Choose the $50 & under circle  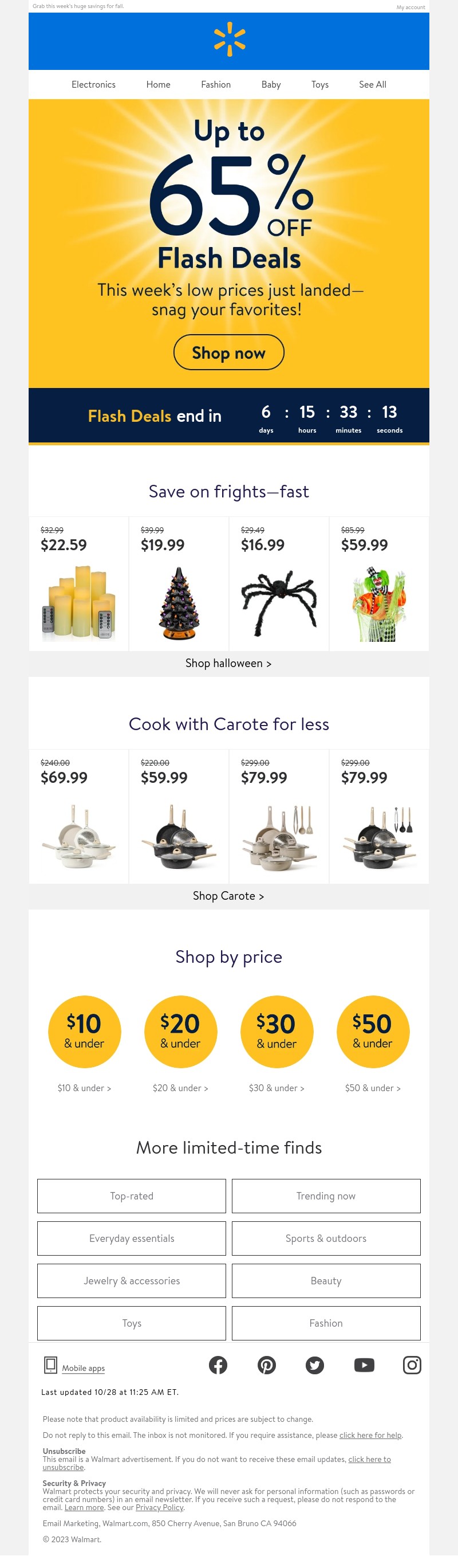coord(373,1032)
